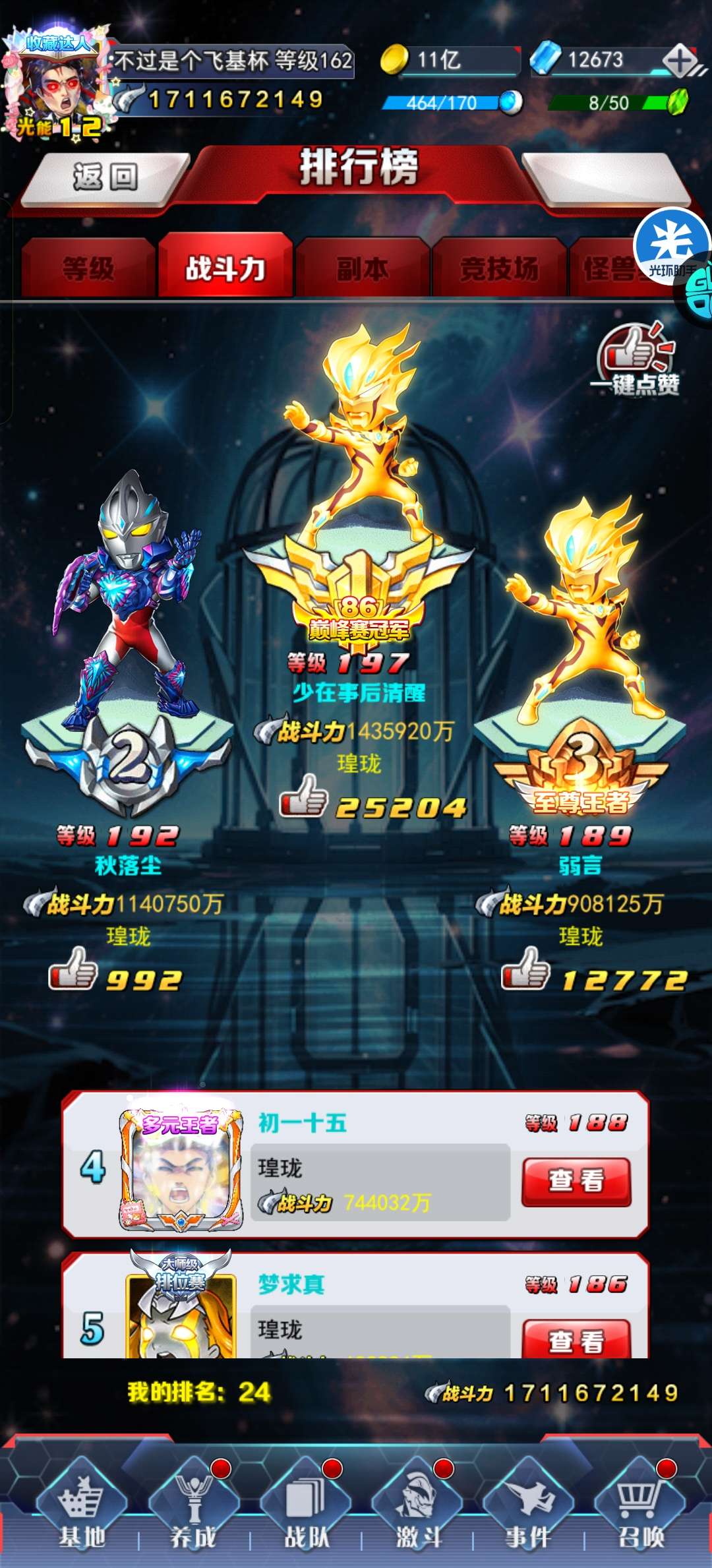
Task: Like third place player 弱言
Action: [x=525, y=968]
